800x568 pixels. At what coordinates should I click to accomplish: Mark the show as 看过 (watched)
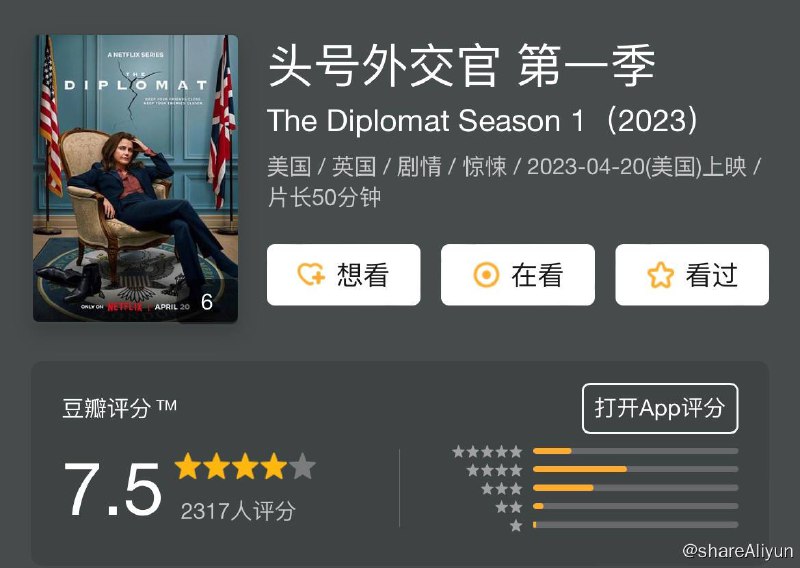[x=691, y=275]
